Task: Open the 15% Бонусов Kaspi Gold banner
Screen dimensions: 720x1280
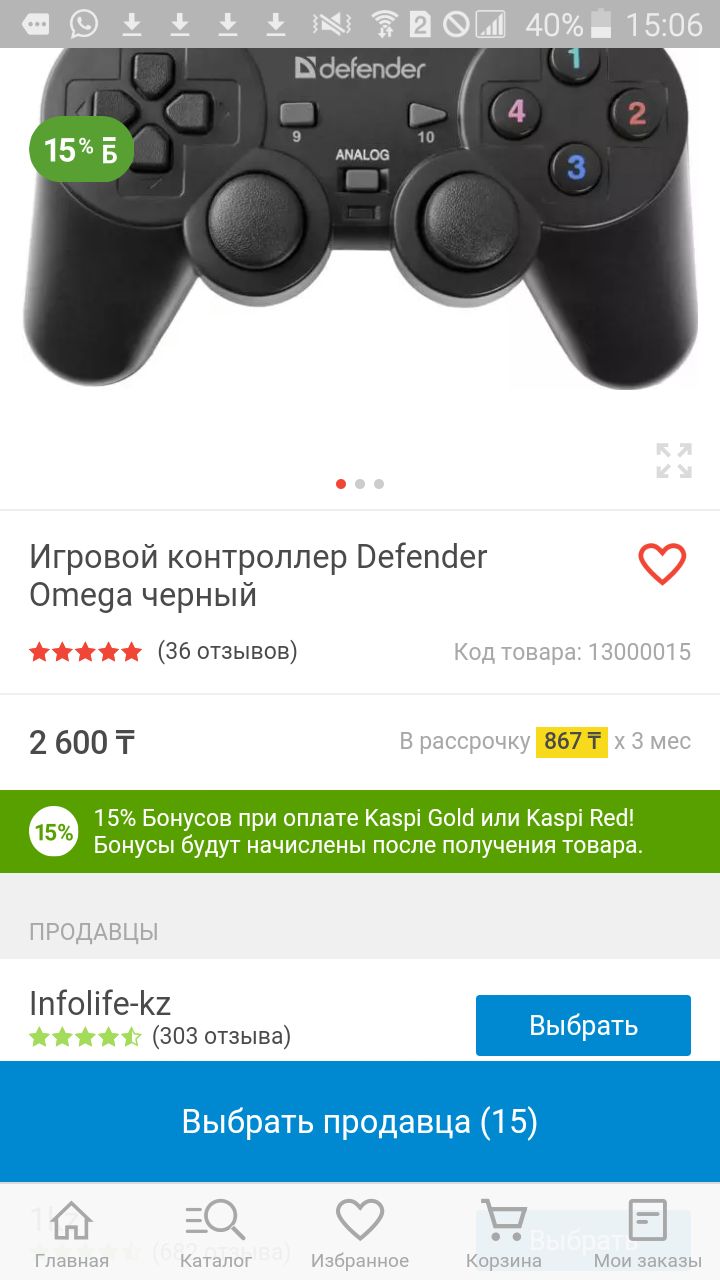Action: tap(360, 832)
